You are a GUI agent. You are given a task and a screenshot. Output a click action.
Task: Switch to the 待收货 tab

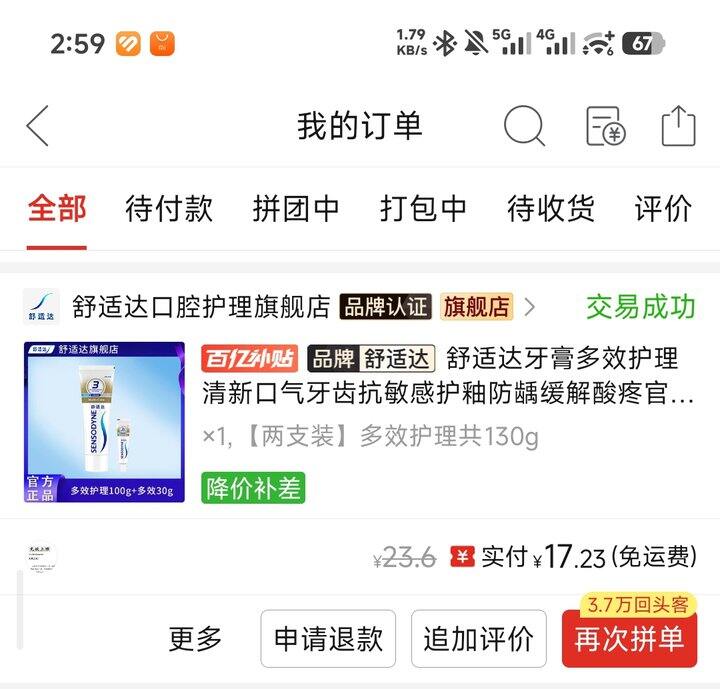(550, 208)
